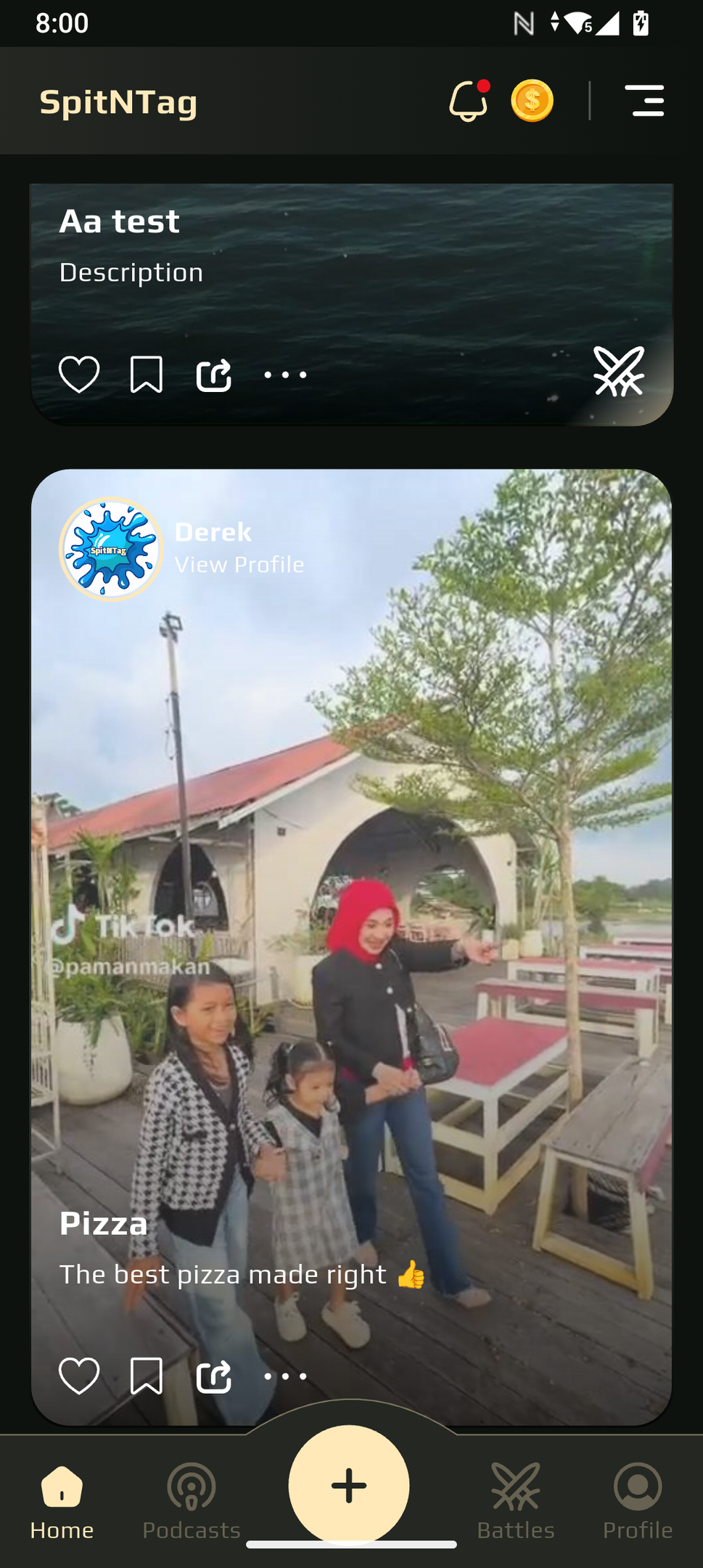Open more options on Aa test post
The image size is (703, 1568).
click(x=285, y=375)
